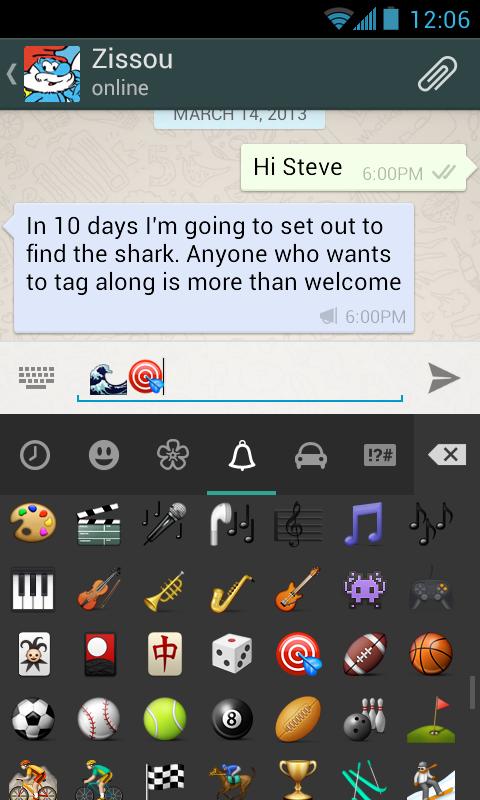
Task: Open the recent emojis tab
Action: (35, 455)
